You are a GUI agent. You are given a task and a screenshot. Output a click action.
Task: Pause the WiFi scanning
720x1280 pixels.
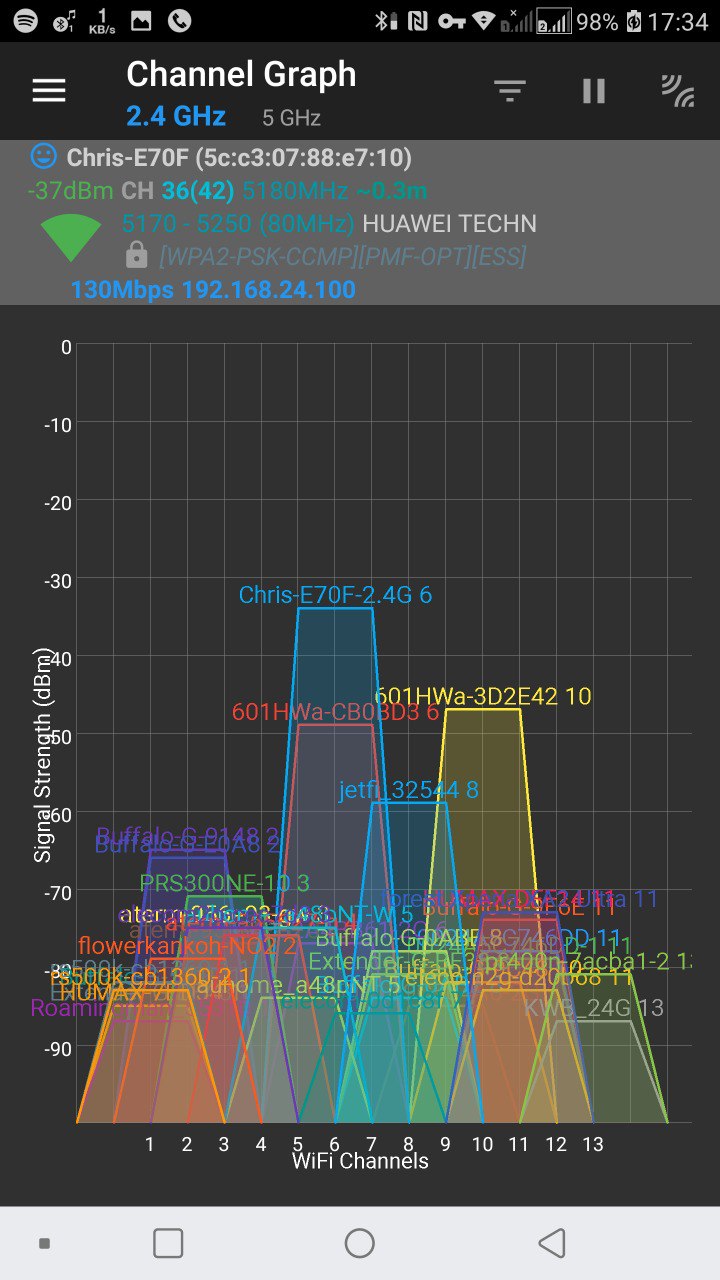pyautogui.click(x=594, y=91)
